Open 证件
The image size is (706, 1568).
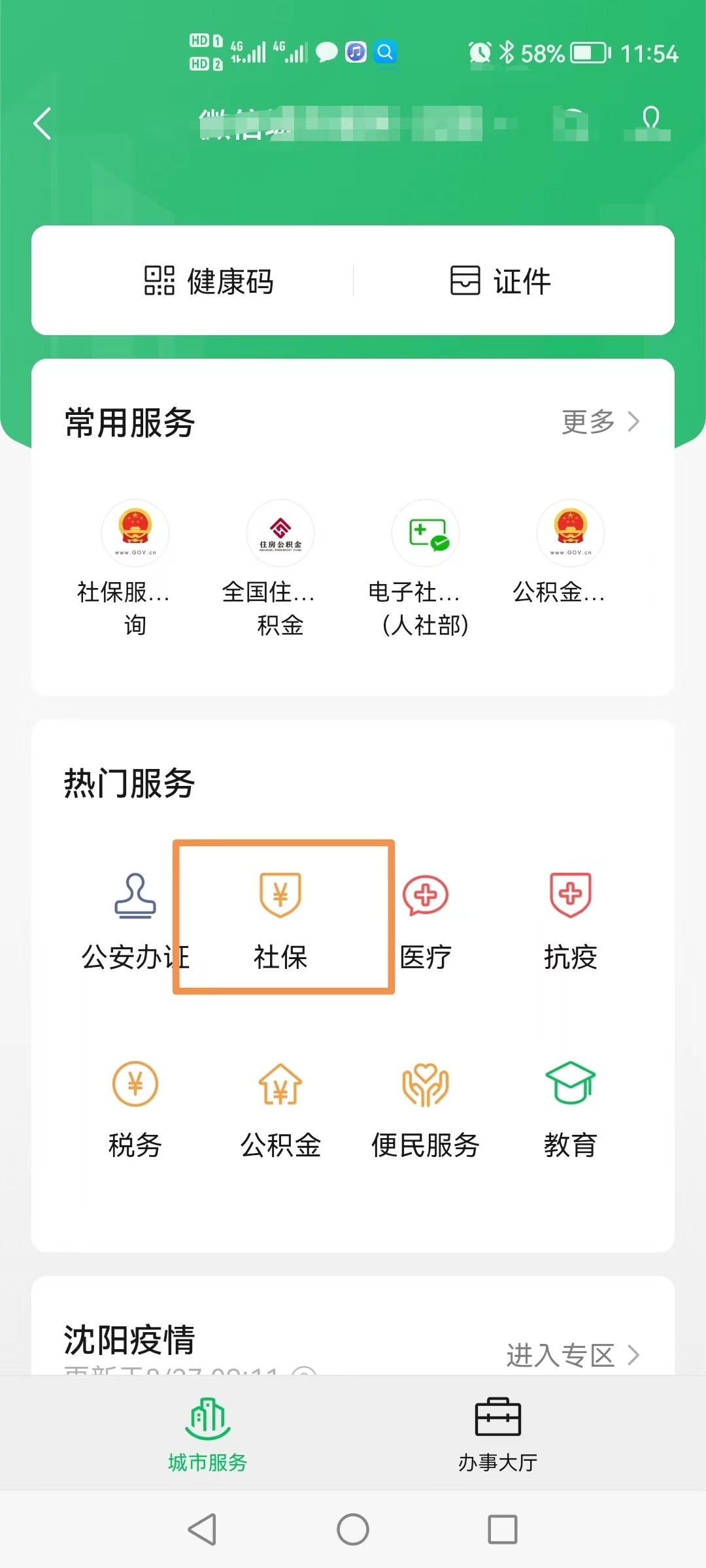click(x=499, y=281)
